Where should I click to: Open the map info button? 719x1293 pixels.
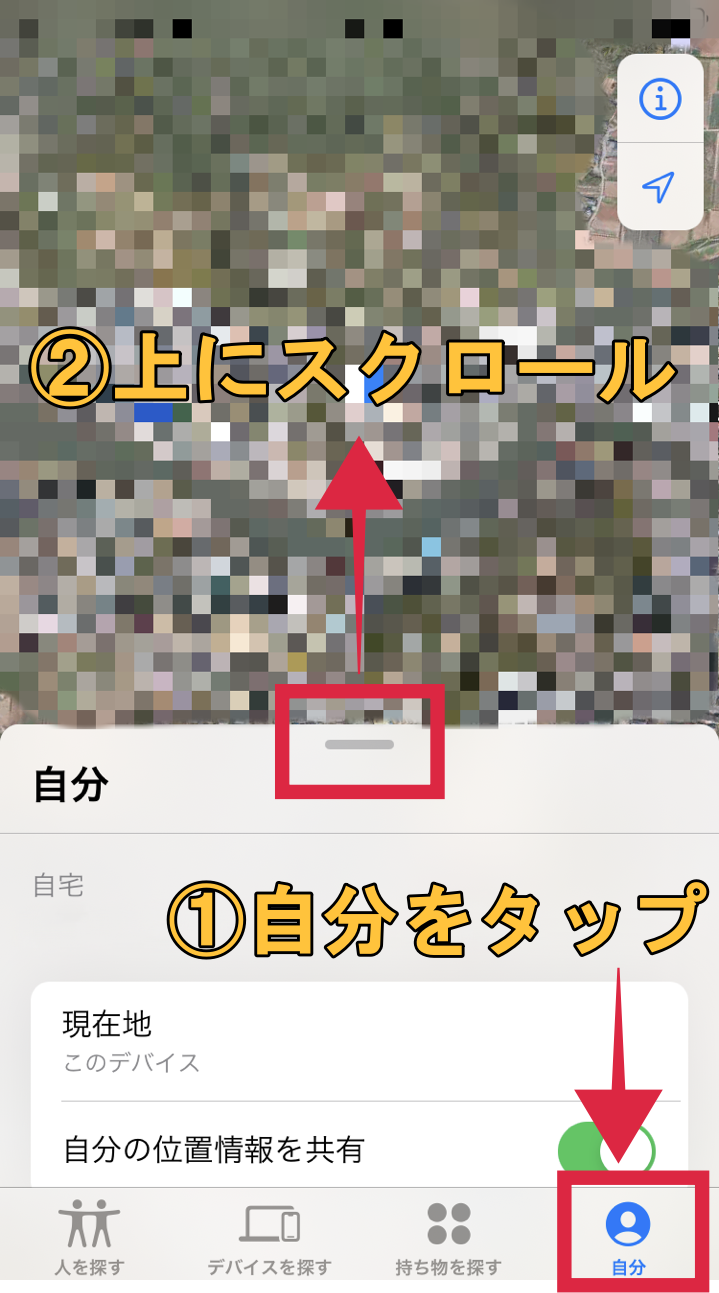pos(660,99)
